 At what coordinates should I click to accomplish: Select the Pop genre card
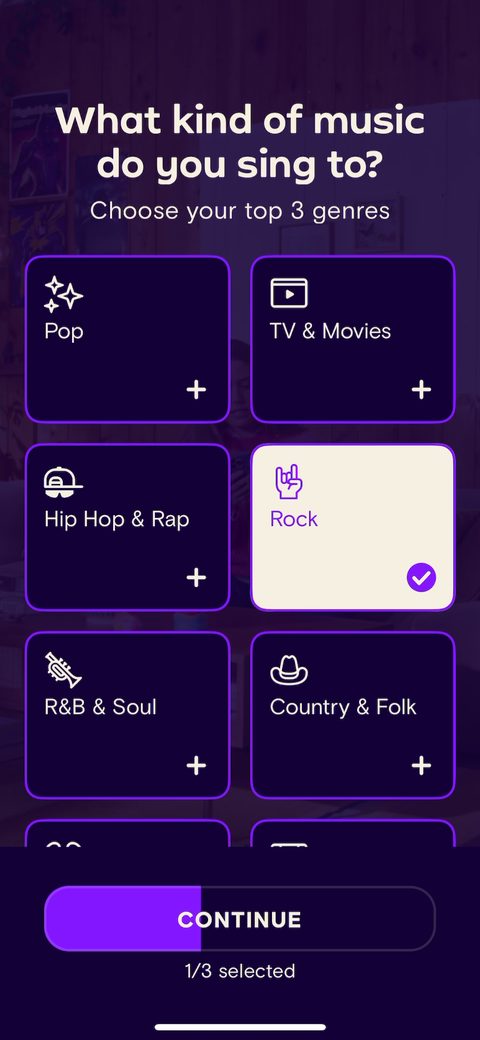coord(127,339)
